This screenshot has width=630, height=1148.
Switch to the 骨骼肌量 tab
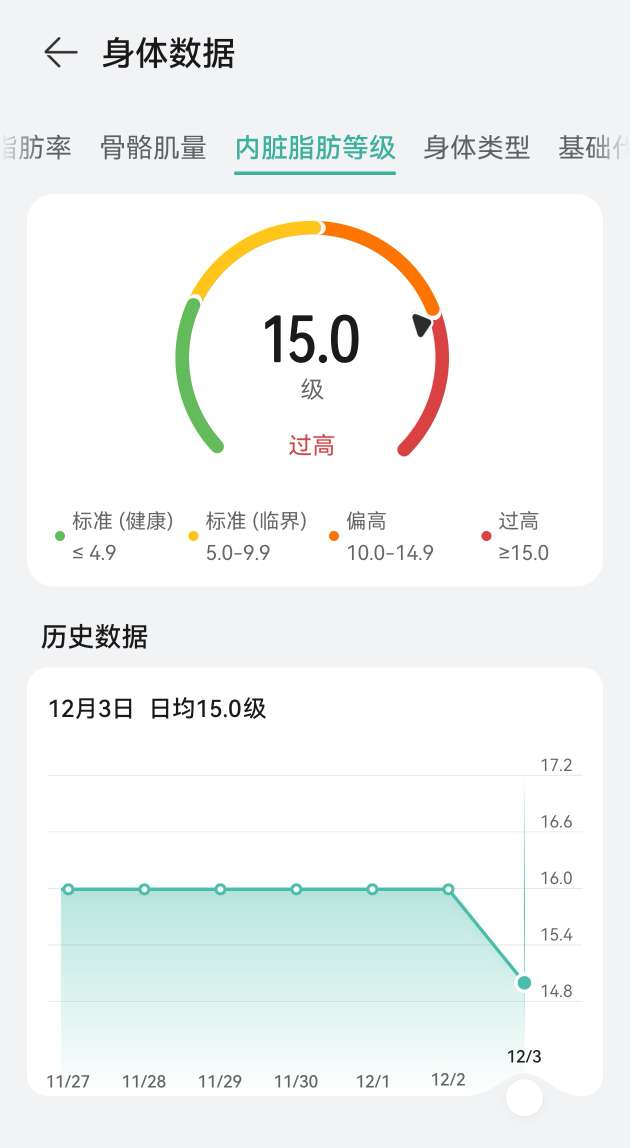coord(153,148)
